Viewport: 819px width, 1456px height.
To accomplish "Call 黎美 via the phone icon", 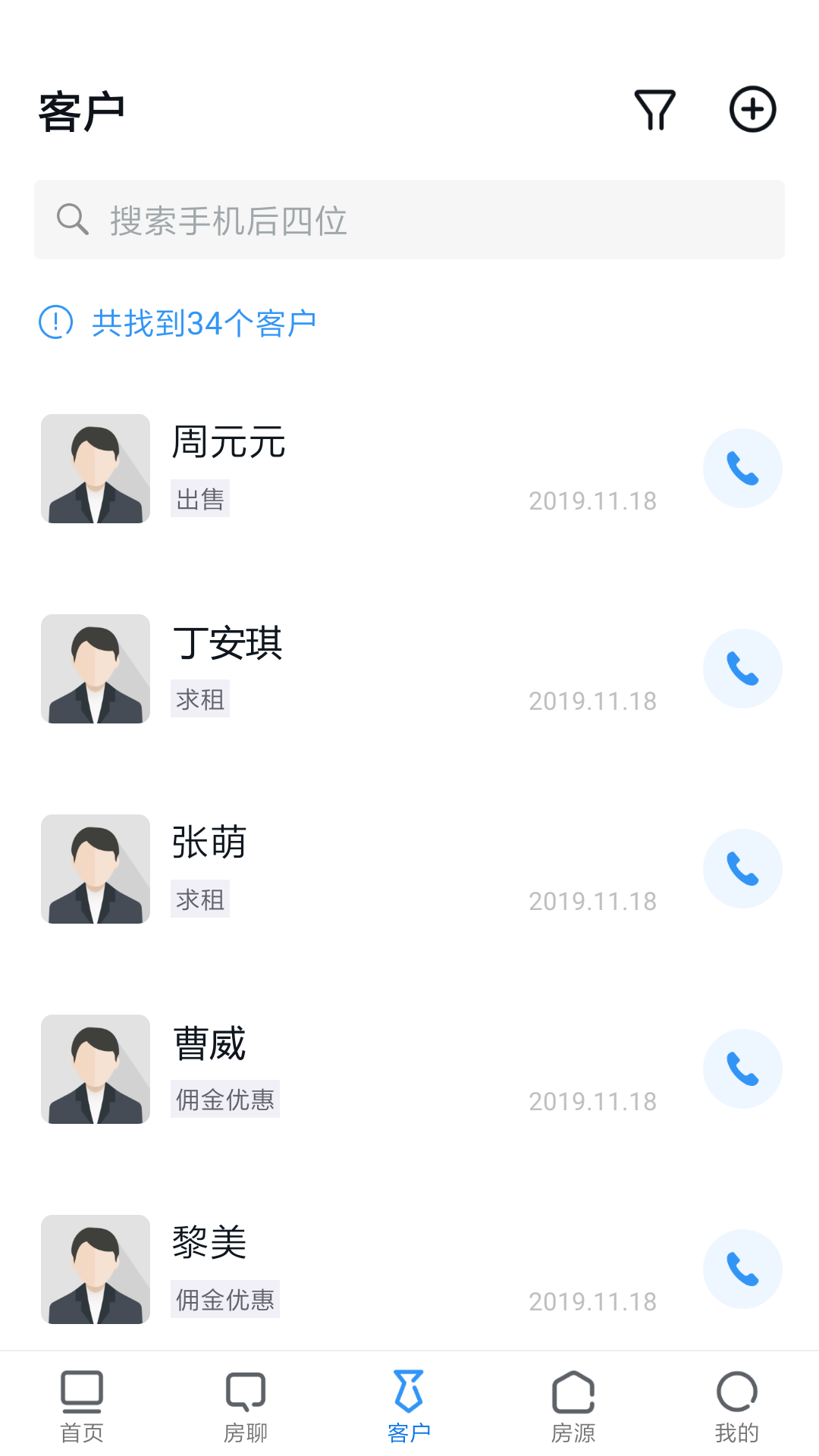I will 742,1269.
